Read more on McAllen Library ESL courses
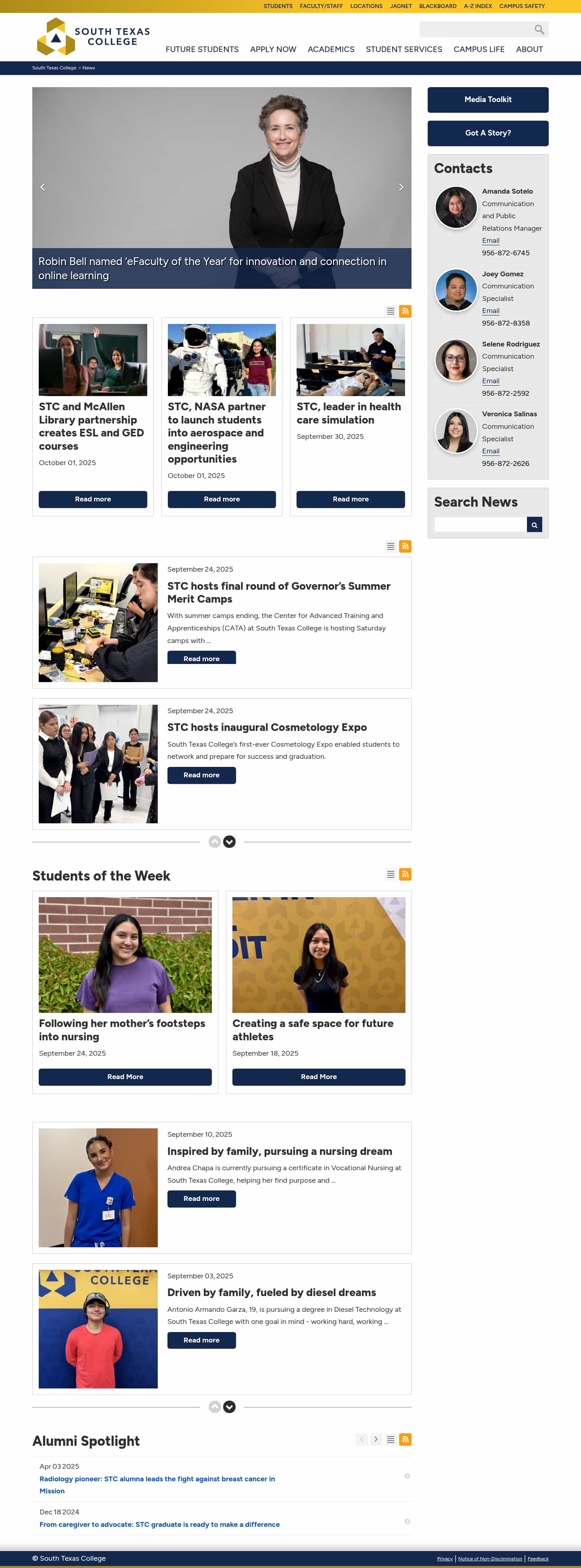The height and width of the screenshot is (1568, 581). coord(92,499)
